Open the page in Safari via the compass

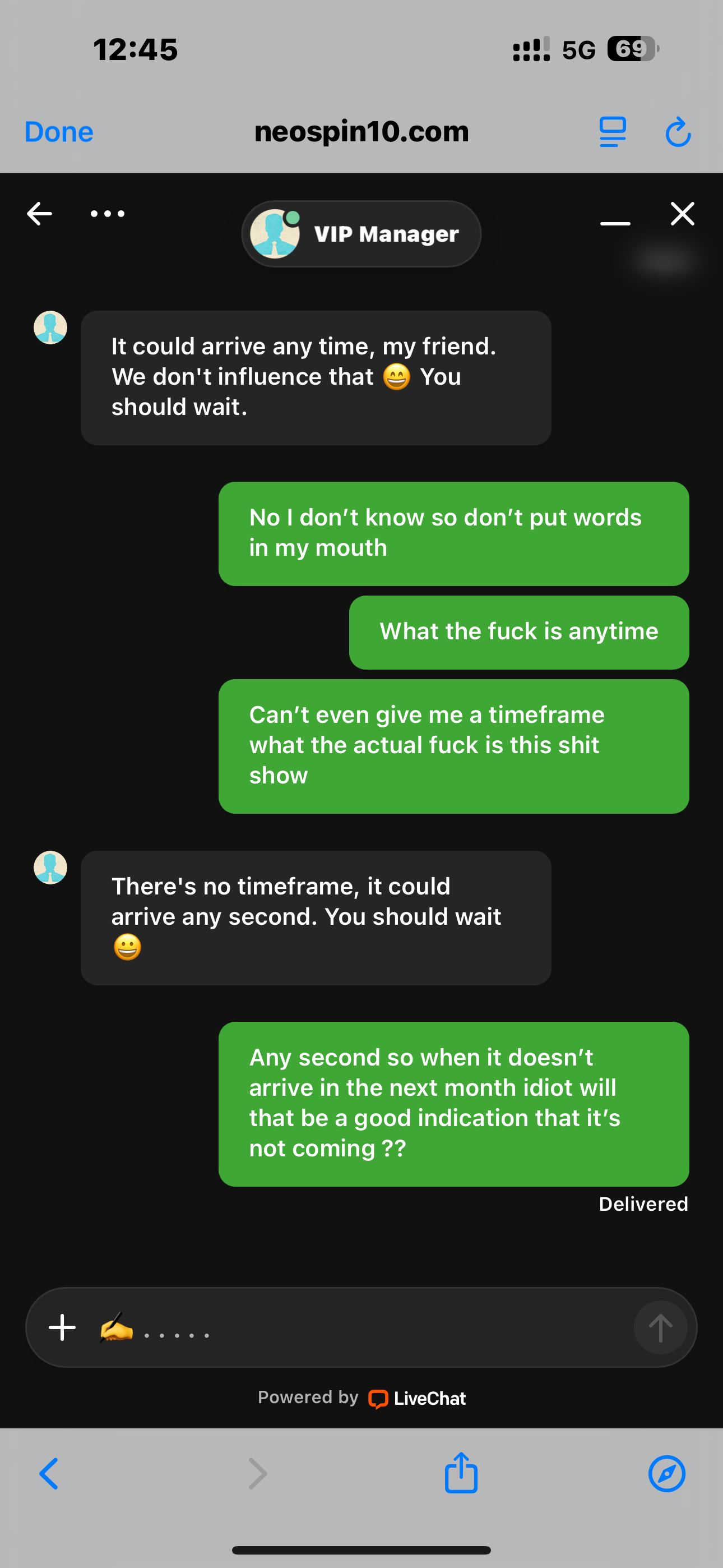(666, 1474)
